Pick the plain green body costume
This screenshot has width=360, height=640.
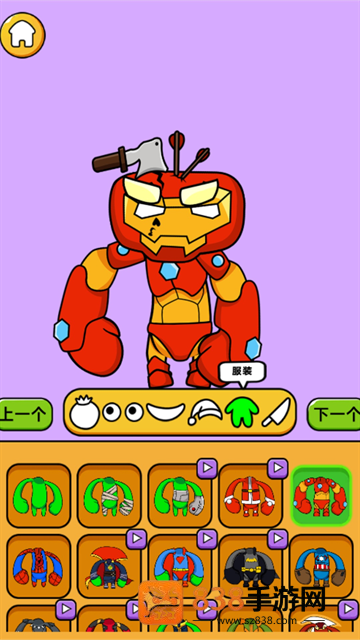[x=39, y=496]
